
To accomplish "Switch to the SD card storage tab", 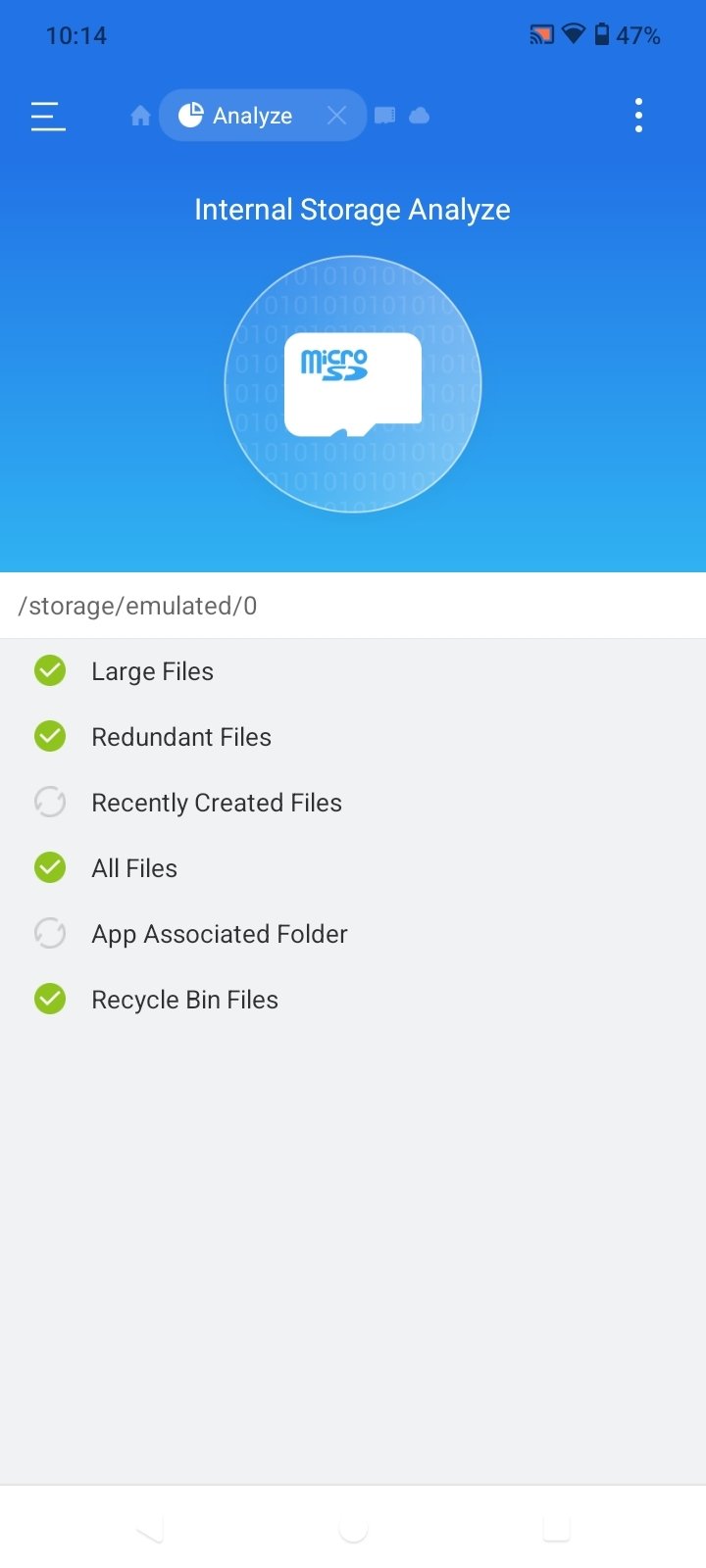I will pyautogui.click(x=385, y=116).
